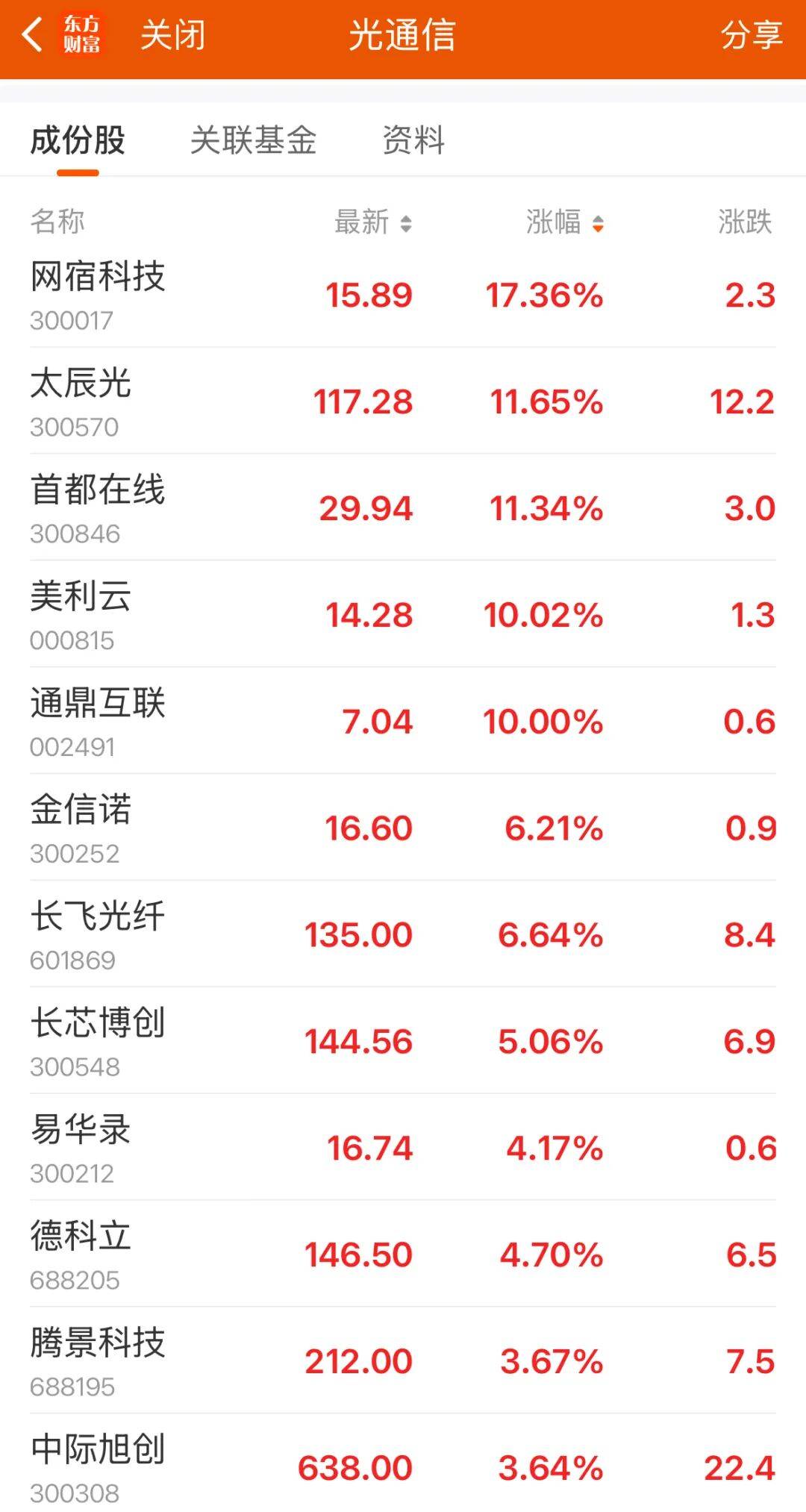806x1512 pixels.
Task: Switch to the 关联基金 tab
Action: tap(254, 140)
